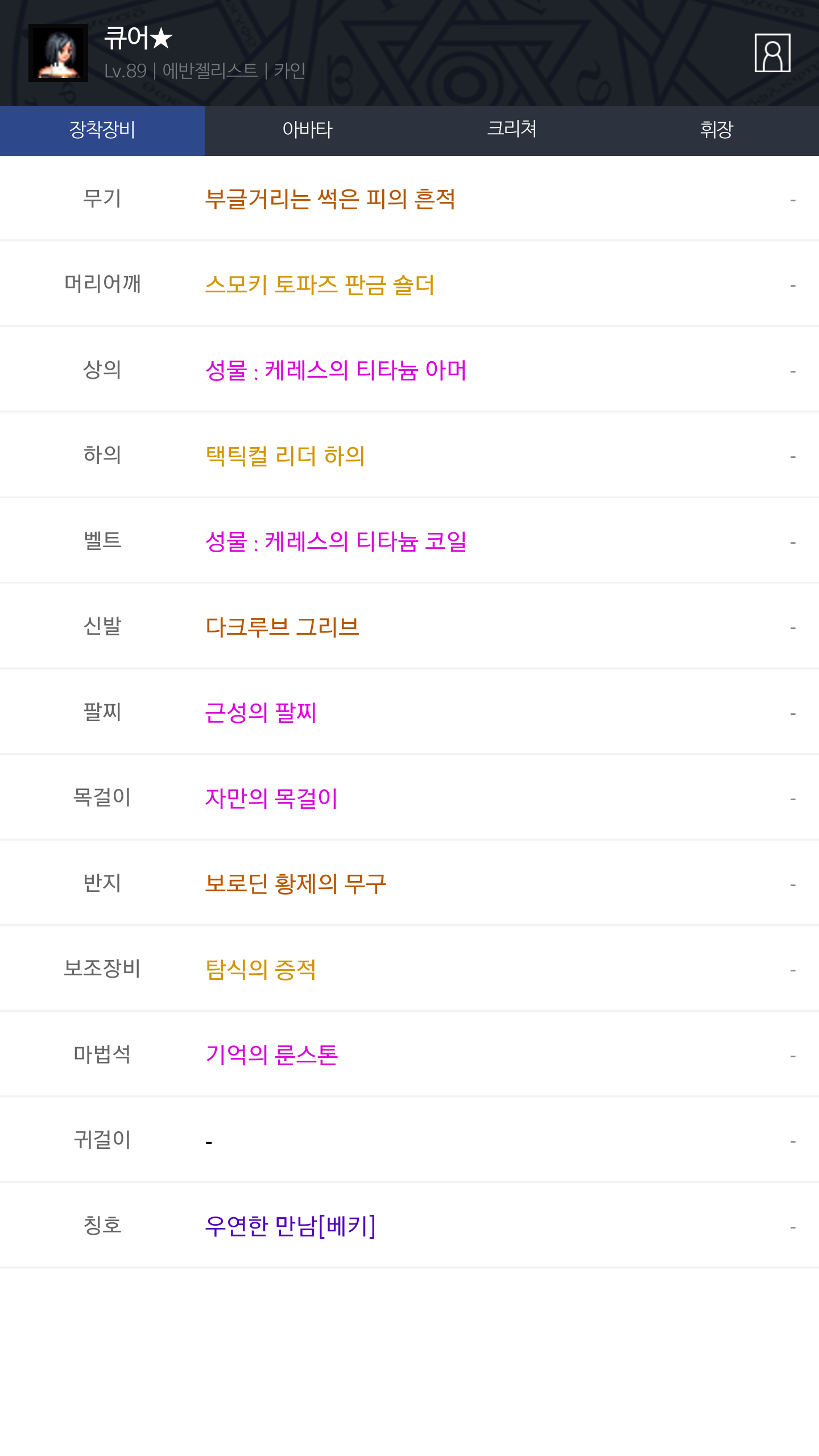Switch to the 아바타 tab
Viewport: 819px width, 1456px height.
pyautogui.click(x=307, y=130)
